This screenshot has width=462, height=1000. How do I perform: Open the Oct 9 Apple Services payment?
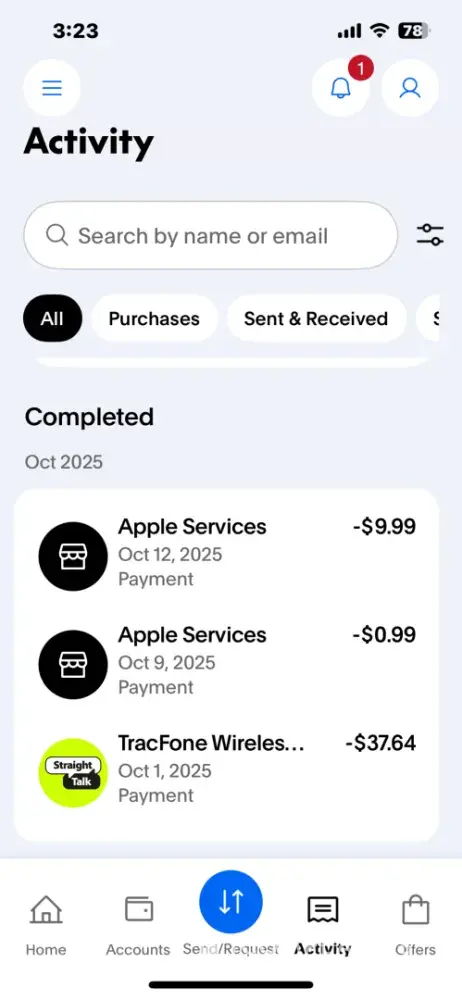pyautogui.click(x=227, y=661)
